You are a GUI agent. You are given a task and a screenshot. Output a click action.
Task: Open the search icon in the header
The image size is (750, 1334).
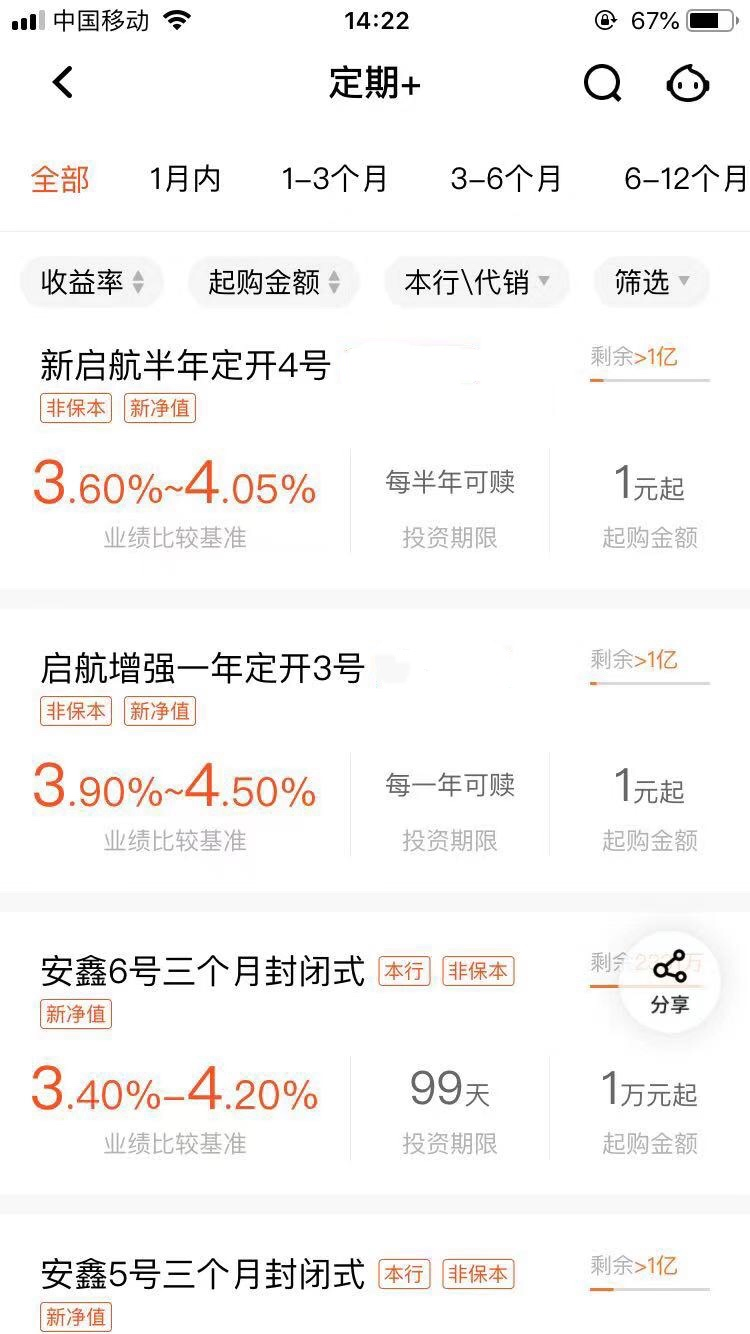(x=602, y=84)
